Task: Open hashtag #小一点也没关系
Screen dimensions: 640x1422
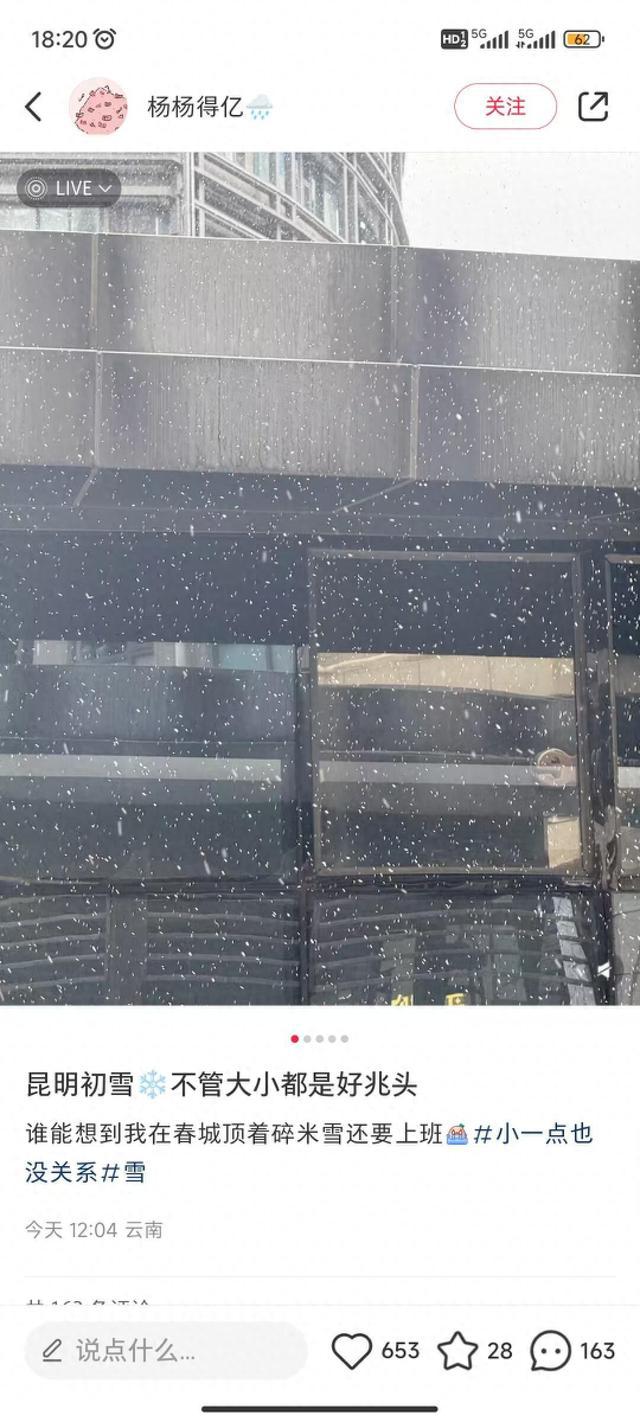Action: [x=533, y=1135]
